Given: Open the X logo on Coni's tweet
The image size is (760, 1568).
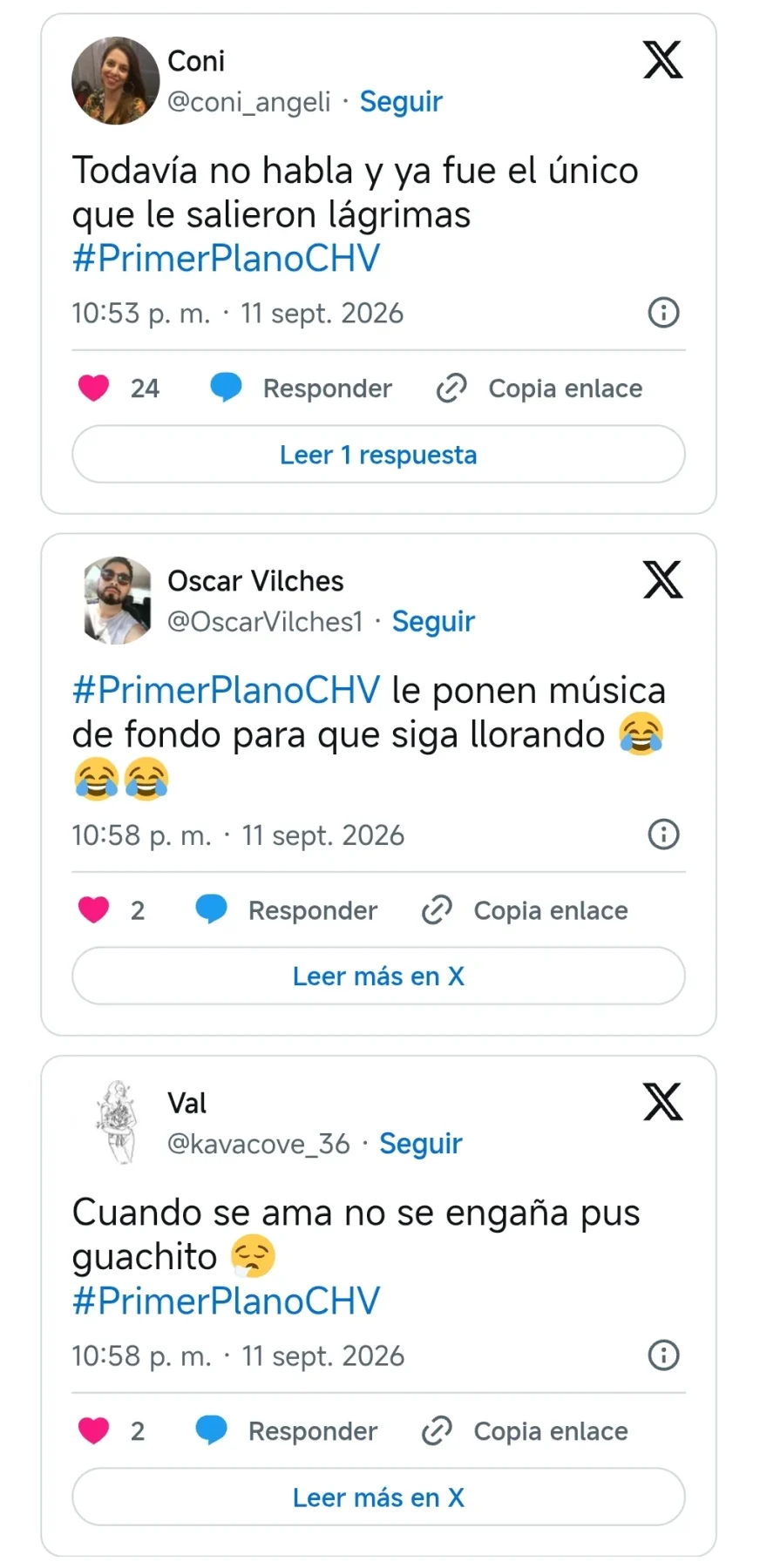Looking at the screenshot, I should point(663,60).
